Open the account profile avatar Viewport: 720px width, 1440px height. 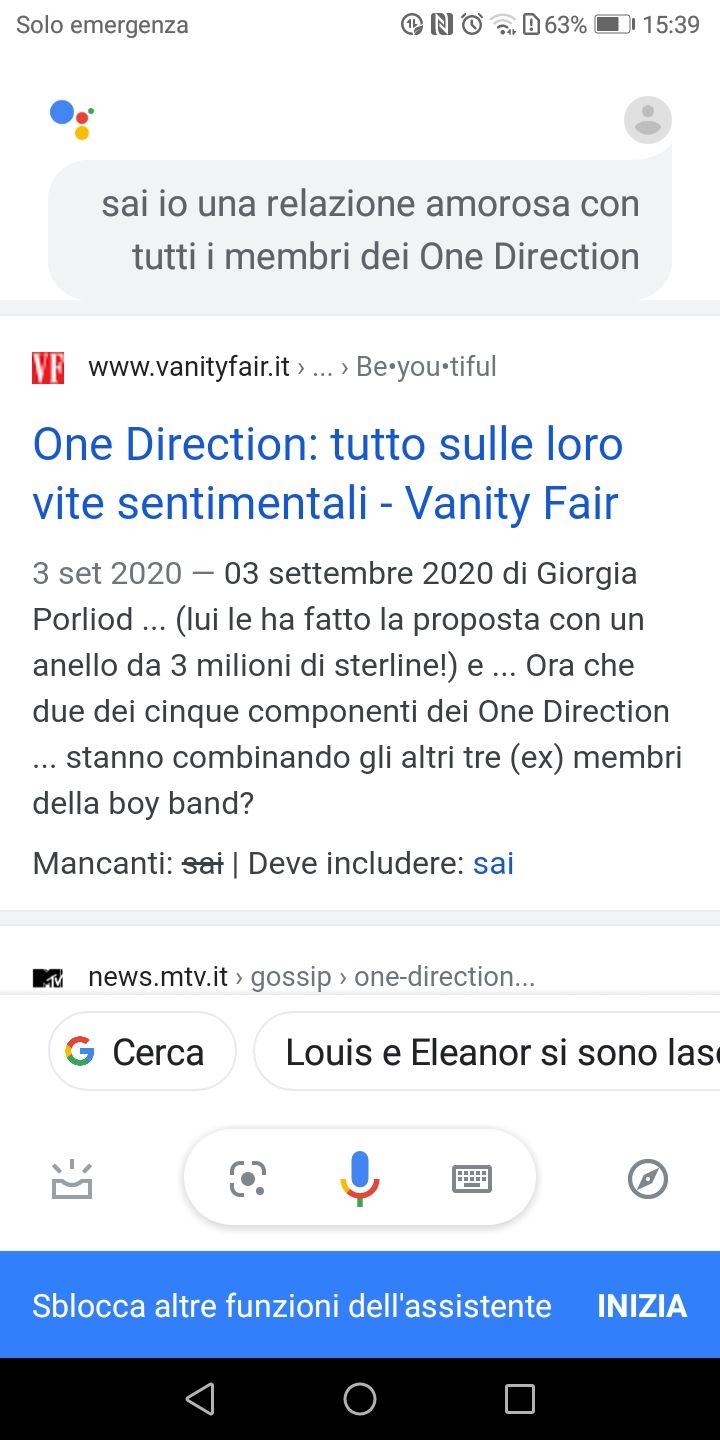pyautogui.click(x=648, y=120)
